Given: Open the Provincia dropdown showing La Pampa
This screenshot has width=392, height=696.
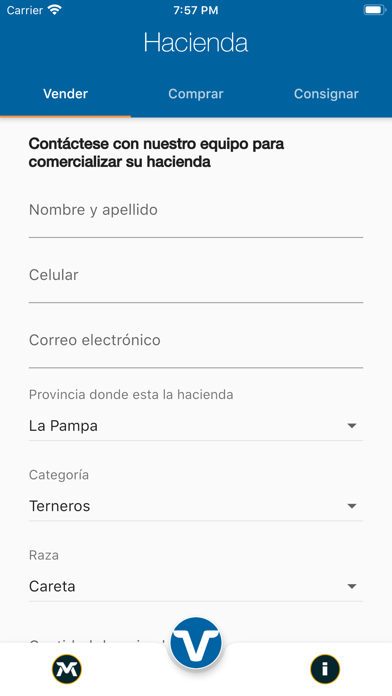Looking at the screenshot, I should tap(196, 426).
